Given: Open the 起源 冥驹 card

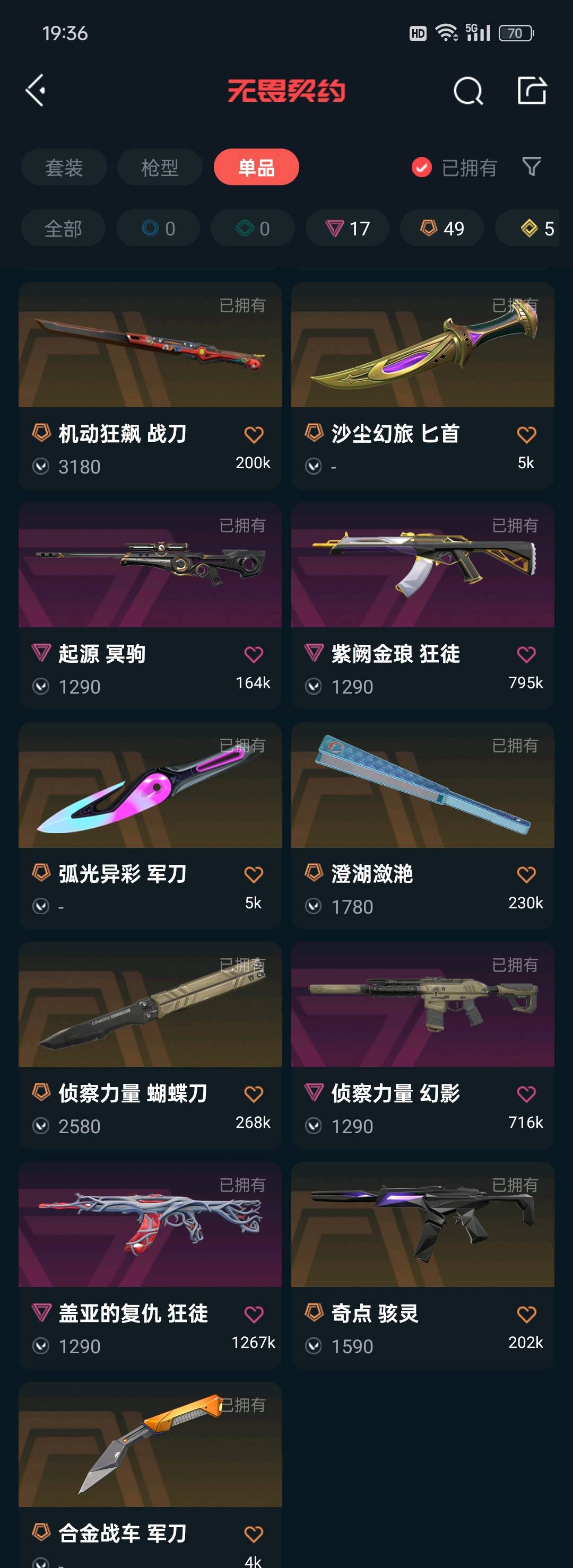Looking at the screenshot, I should (x=150, y=606).
